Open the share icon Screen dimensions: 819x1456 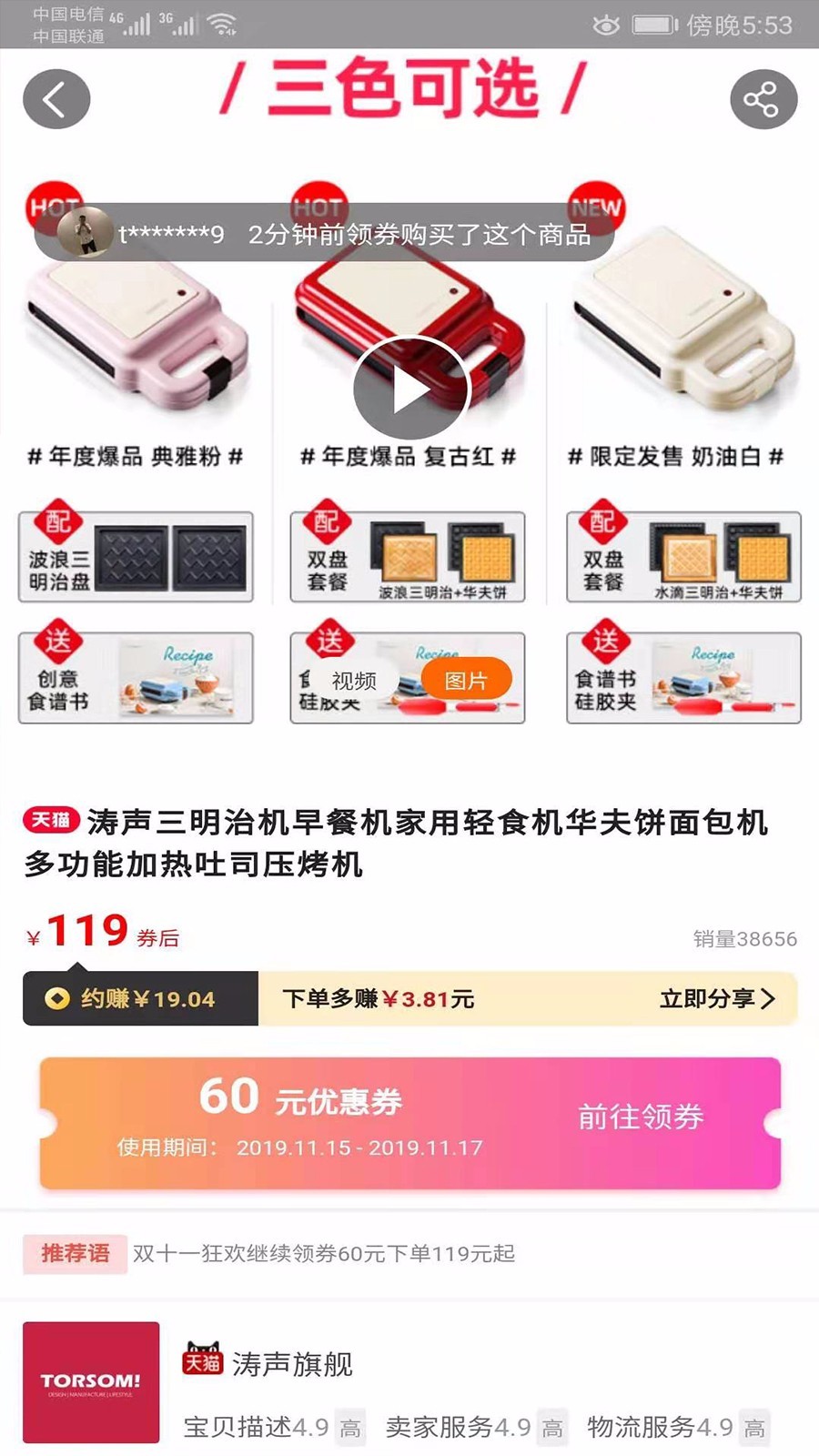(763, 99)
